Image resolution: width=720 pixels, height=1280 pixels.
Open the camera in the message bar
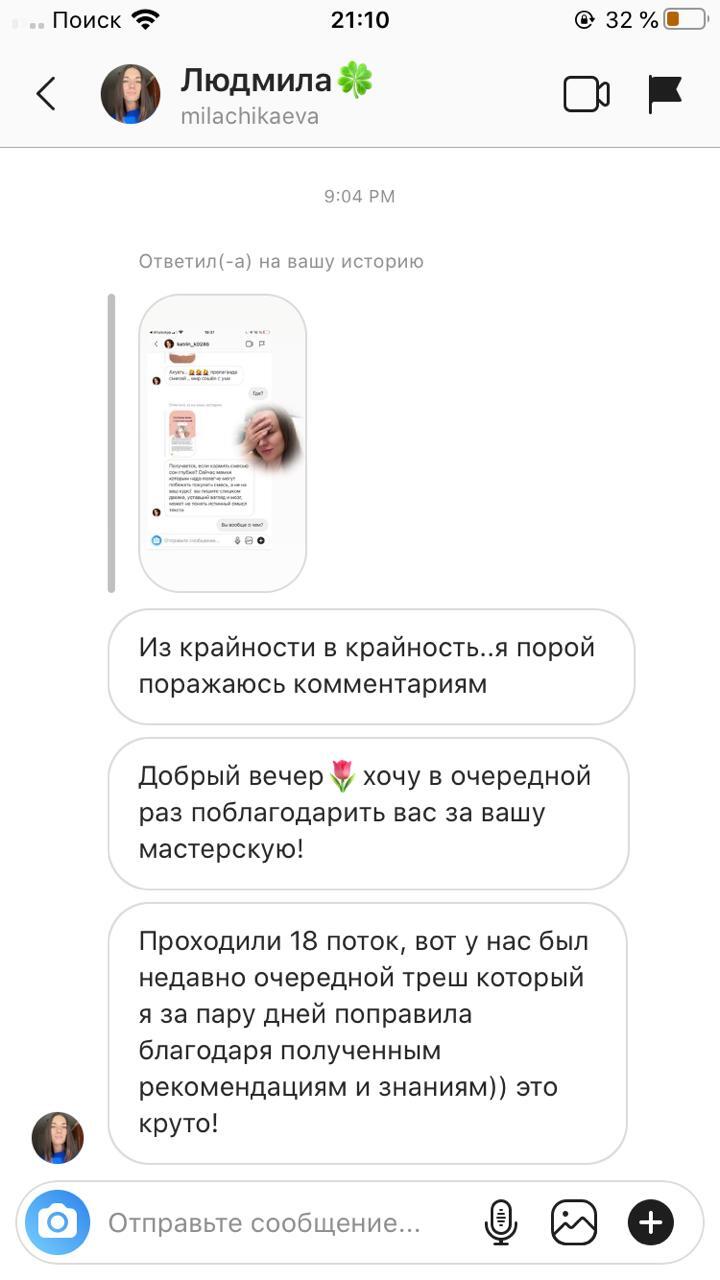(x=58, y=1222)
